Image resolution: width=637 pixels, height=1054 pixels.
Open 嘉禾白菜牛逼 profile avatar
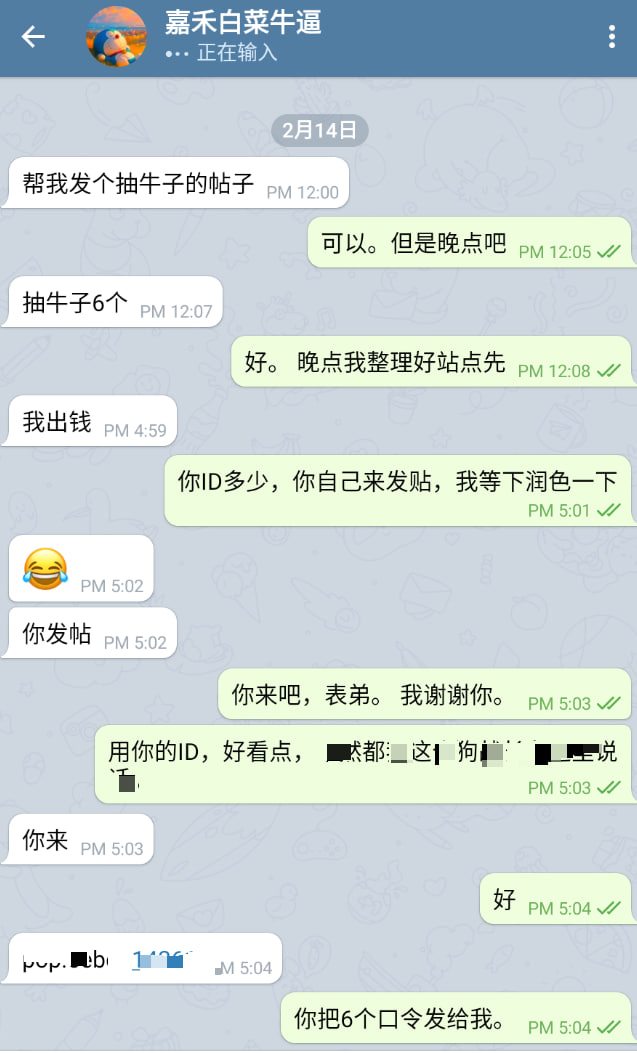pos(117,37)
